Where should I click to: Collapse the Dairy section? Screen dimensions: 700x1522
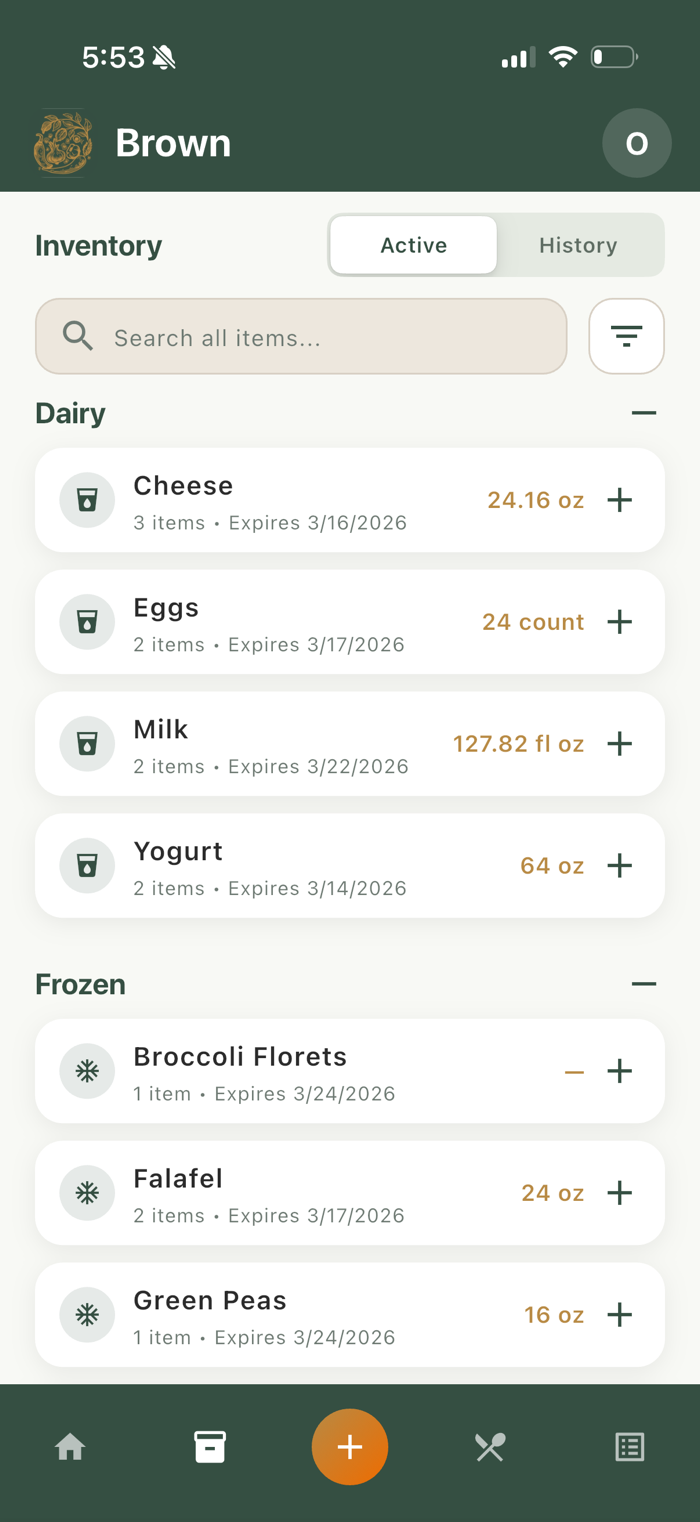(x=644, y=413)
